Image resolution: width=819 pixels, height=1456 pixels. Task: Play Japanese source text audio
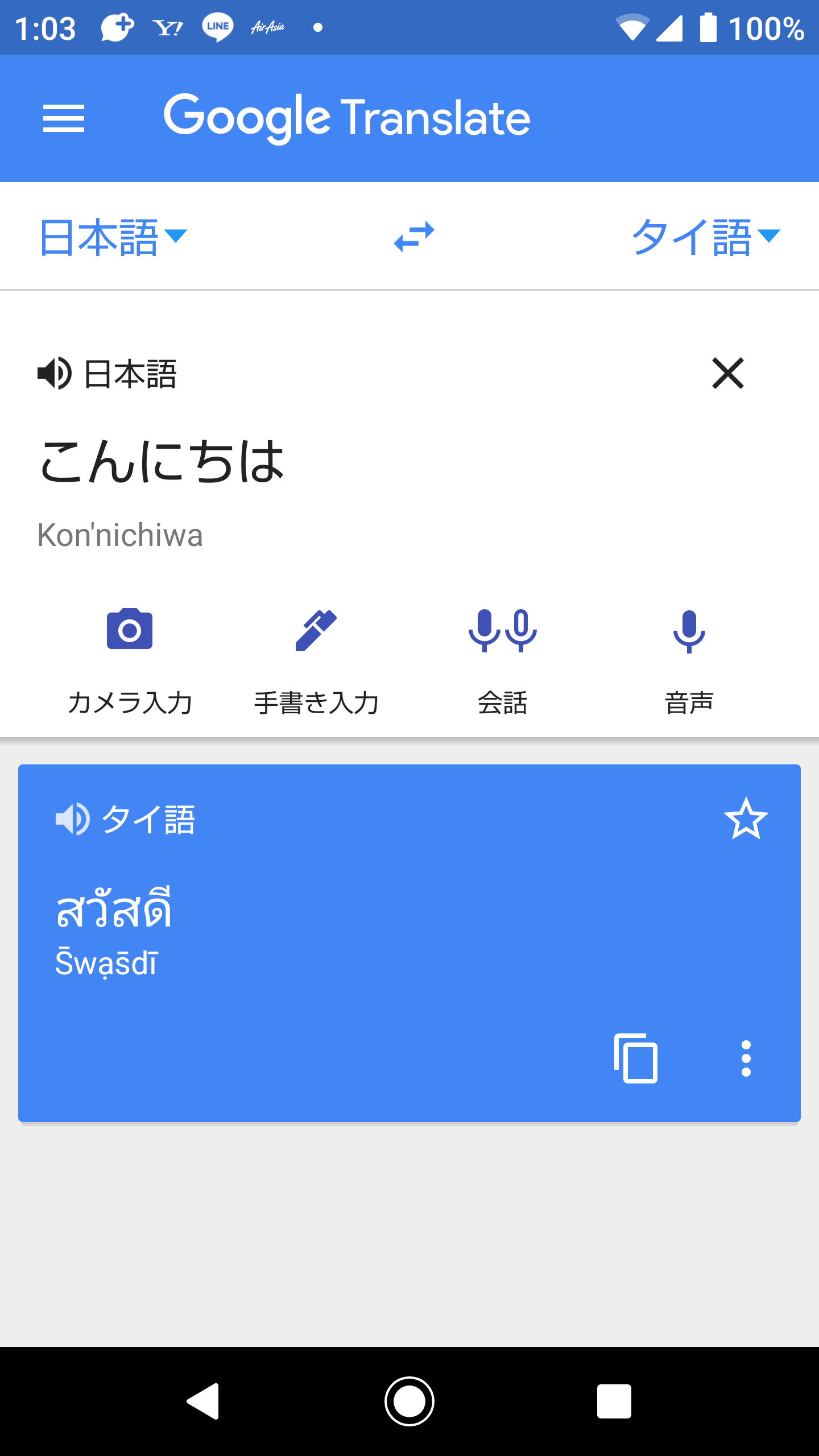point(55,374)
